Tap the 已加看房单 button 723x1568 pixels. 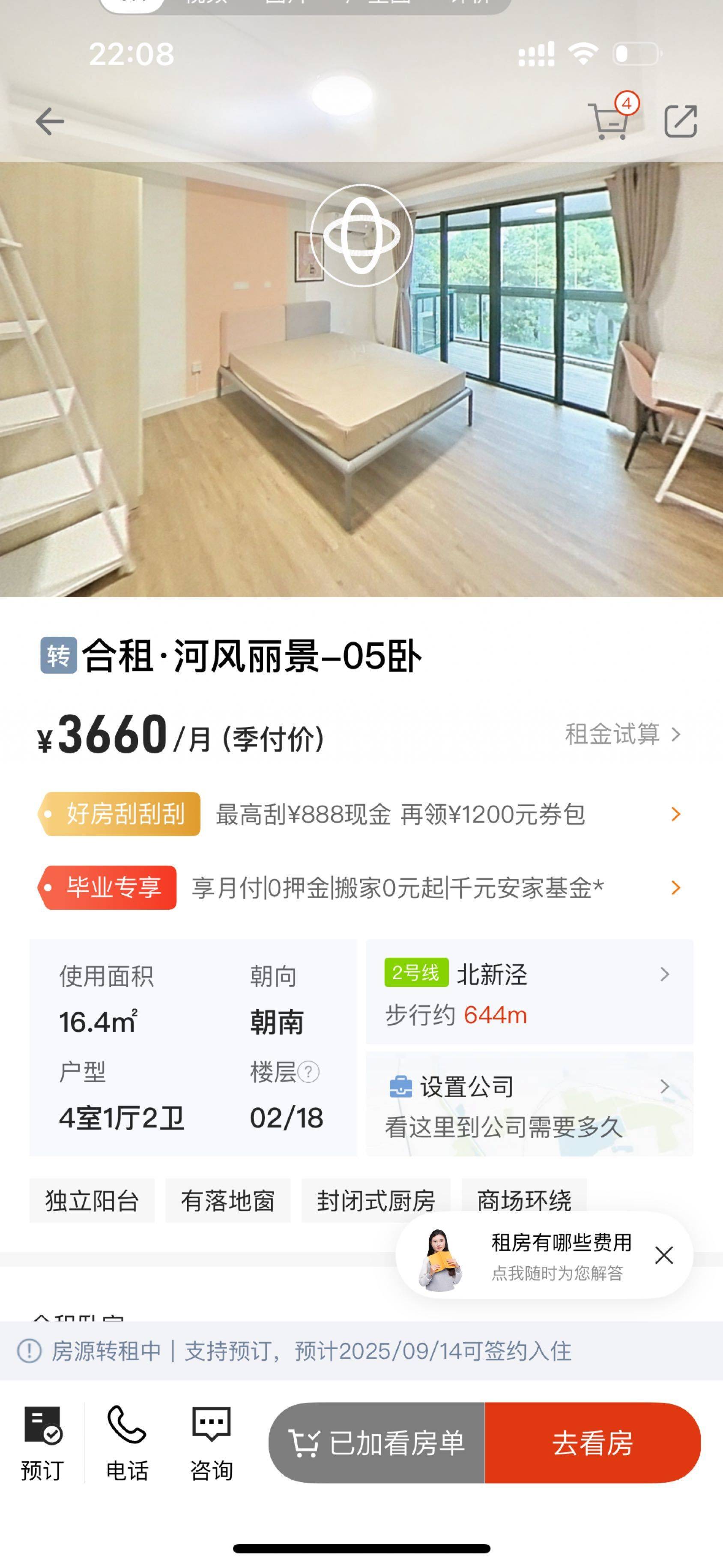pyautogui.click(x=377, y=1442)
